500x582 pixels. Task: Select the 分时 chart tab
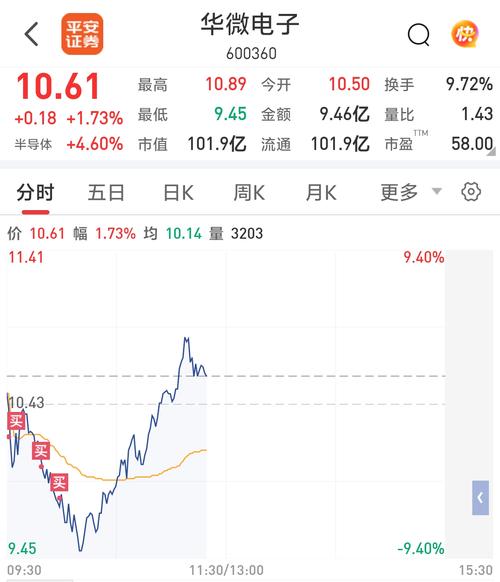point(35,193)
